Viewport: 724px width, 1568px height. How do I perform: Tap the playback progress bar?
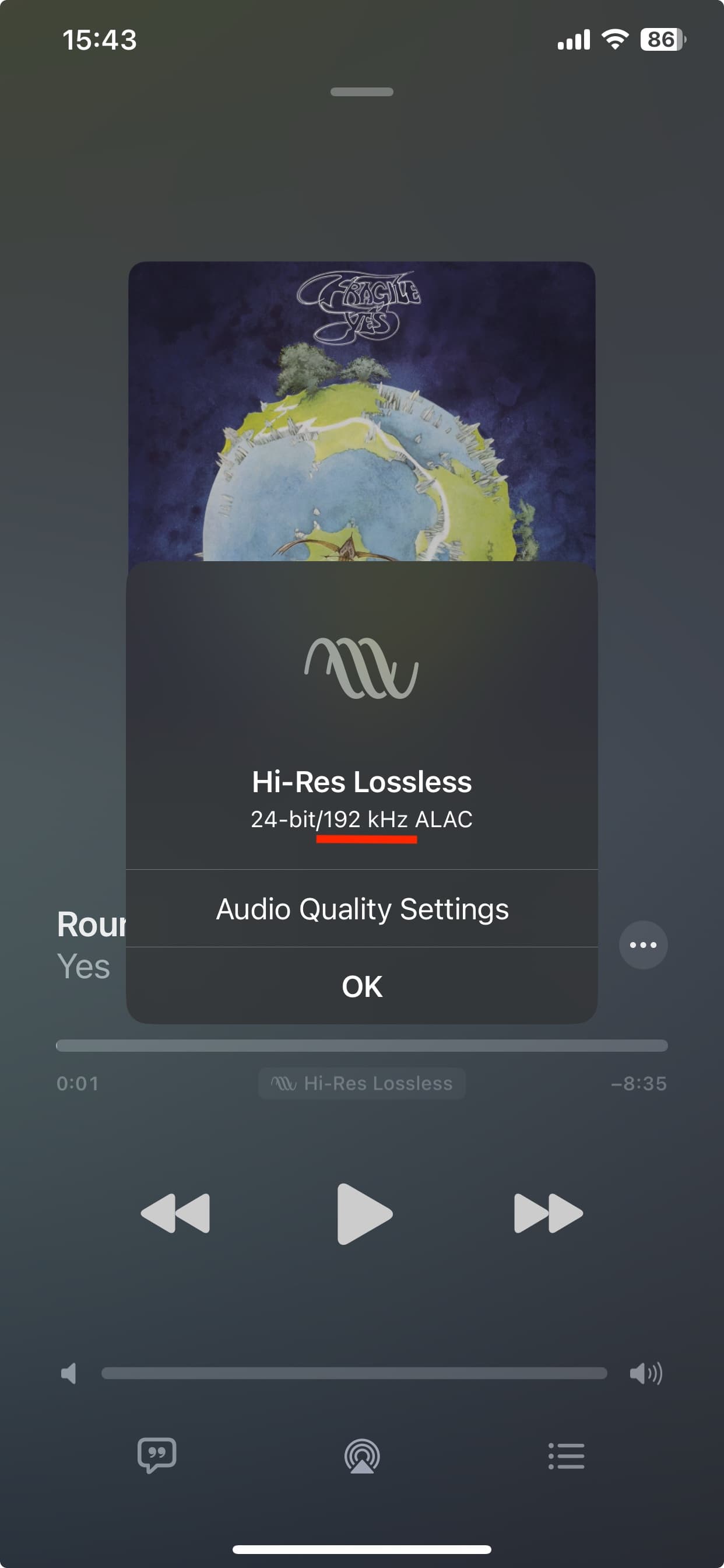(x=362, y=1046)
